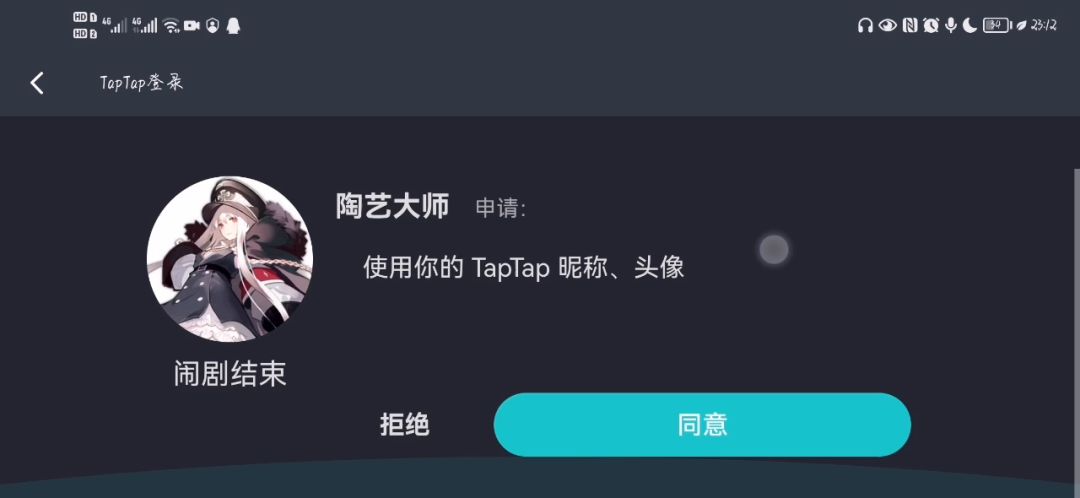Go back from the TapTap login screen
1080x498 pixels.
pyautogui.click(x=37, y=83)
